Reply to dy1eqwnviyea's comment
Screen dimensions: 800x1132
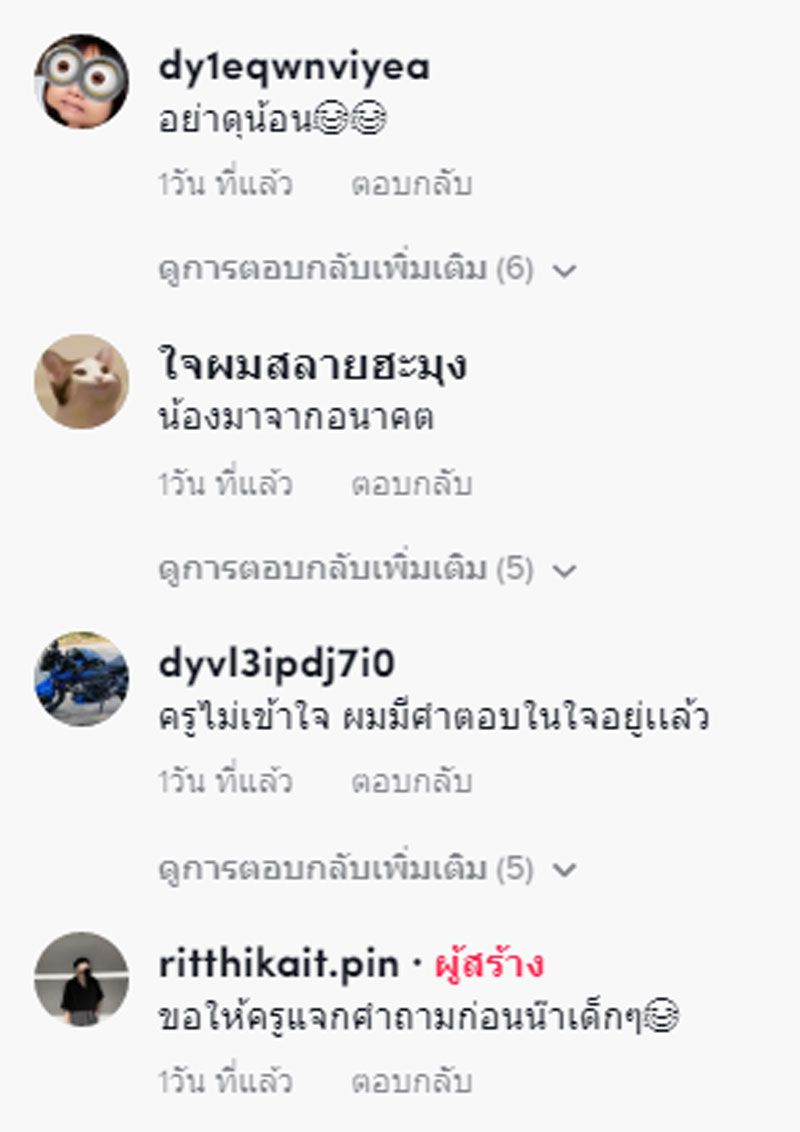point(411,185)
